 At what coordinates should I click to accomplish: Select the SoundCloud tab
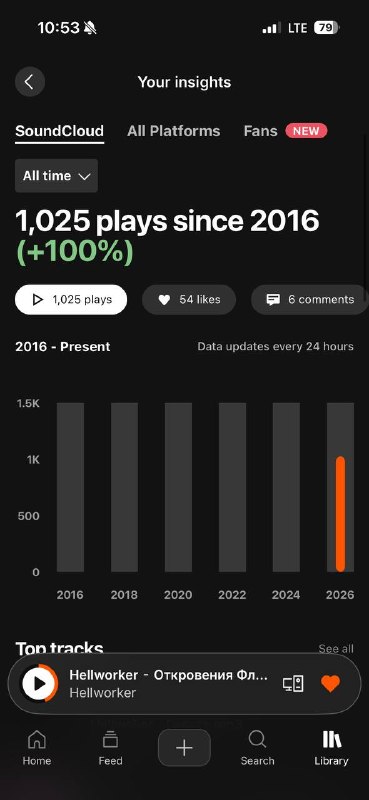pos(59,131)
